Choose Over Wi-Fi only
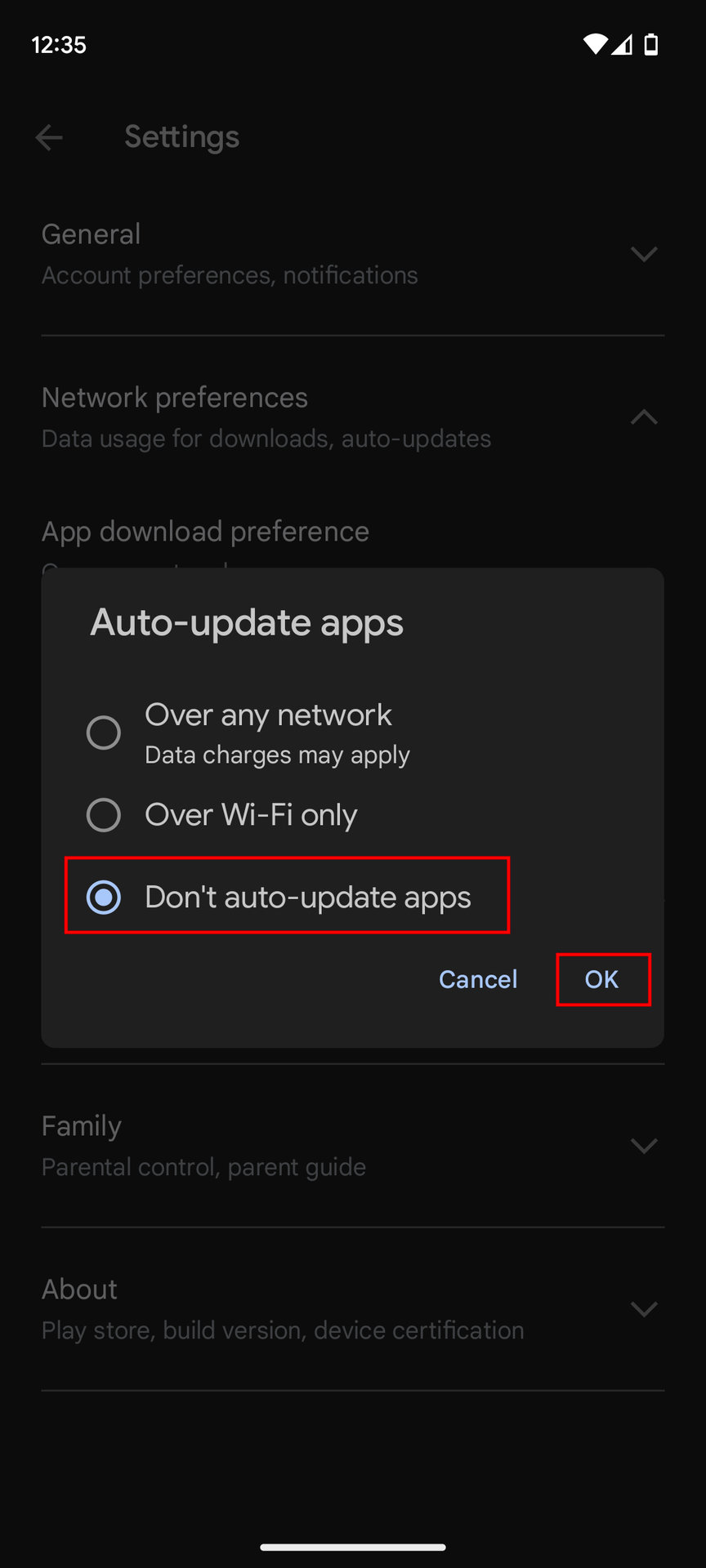Viewport: 706px width, 1568px height. point(351,814)
